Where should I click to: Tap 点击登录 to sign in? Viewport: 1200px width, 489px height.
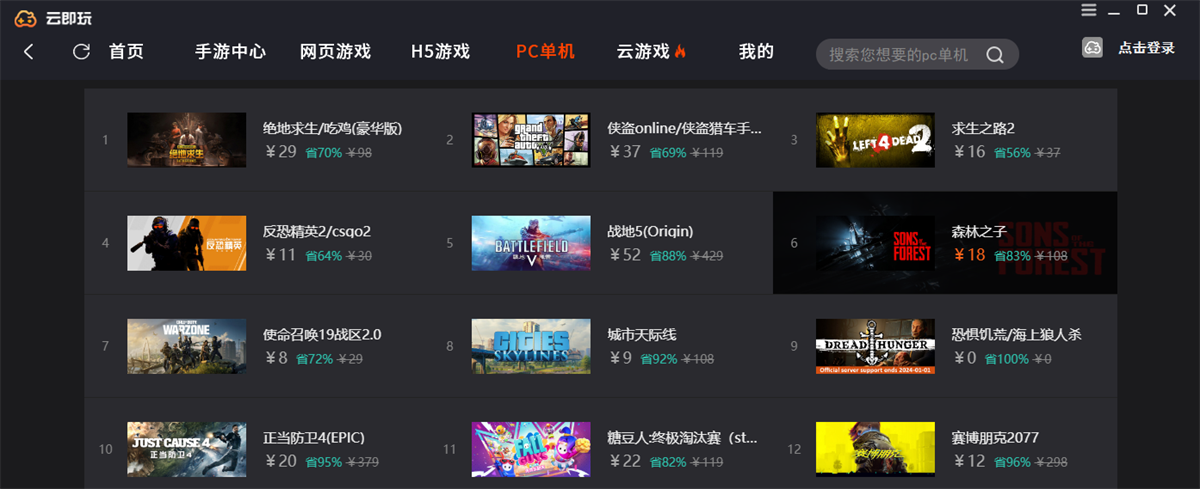tap(1146, 48)
